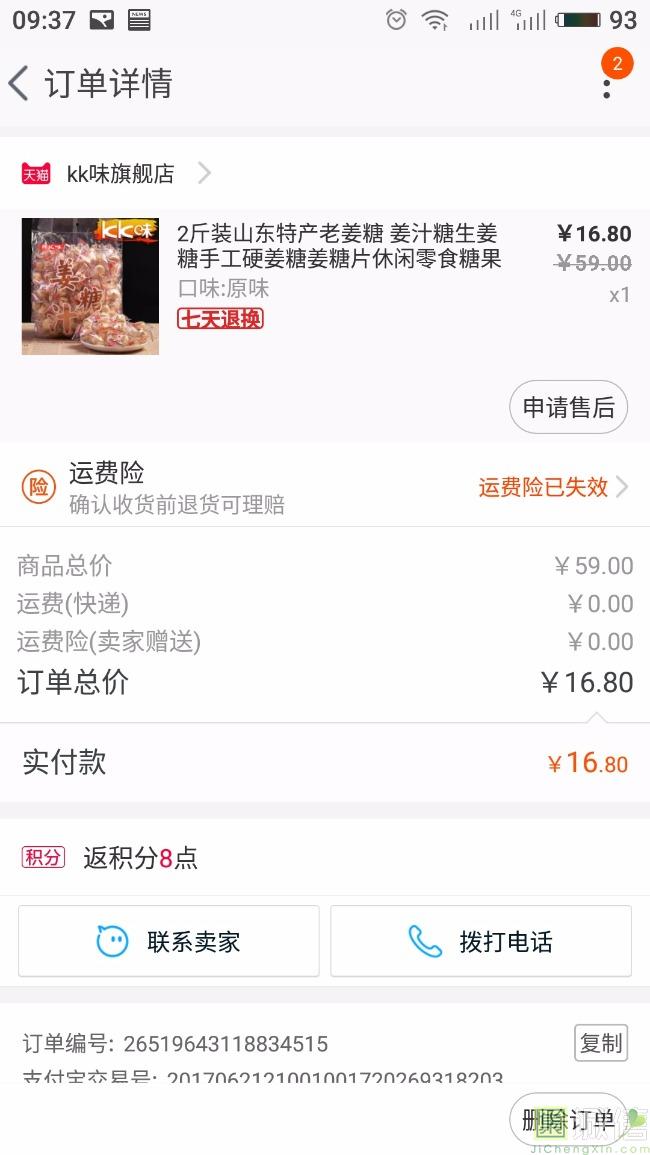Screen dimensions: 650x1155
Task: Go back from order details
Action: click(20, 83)
